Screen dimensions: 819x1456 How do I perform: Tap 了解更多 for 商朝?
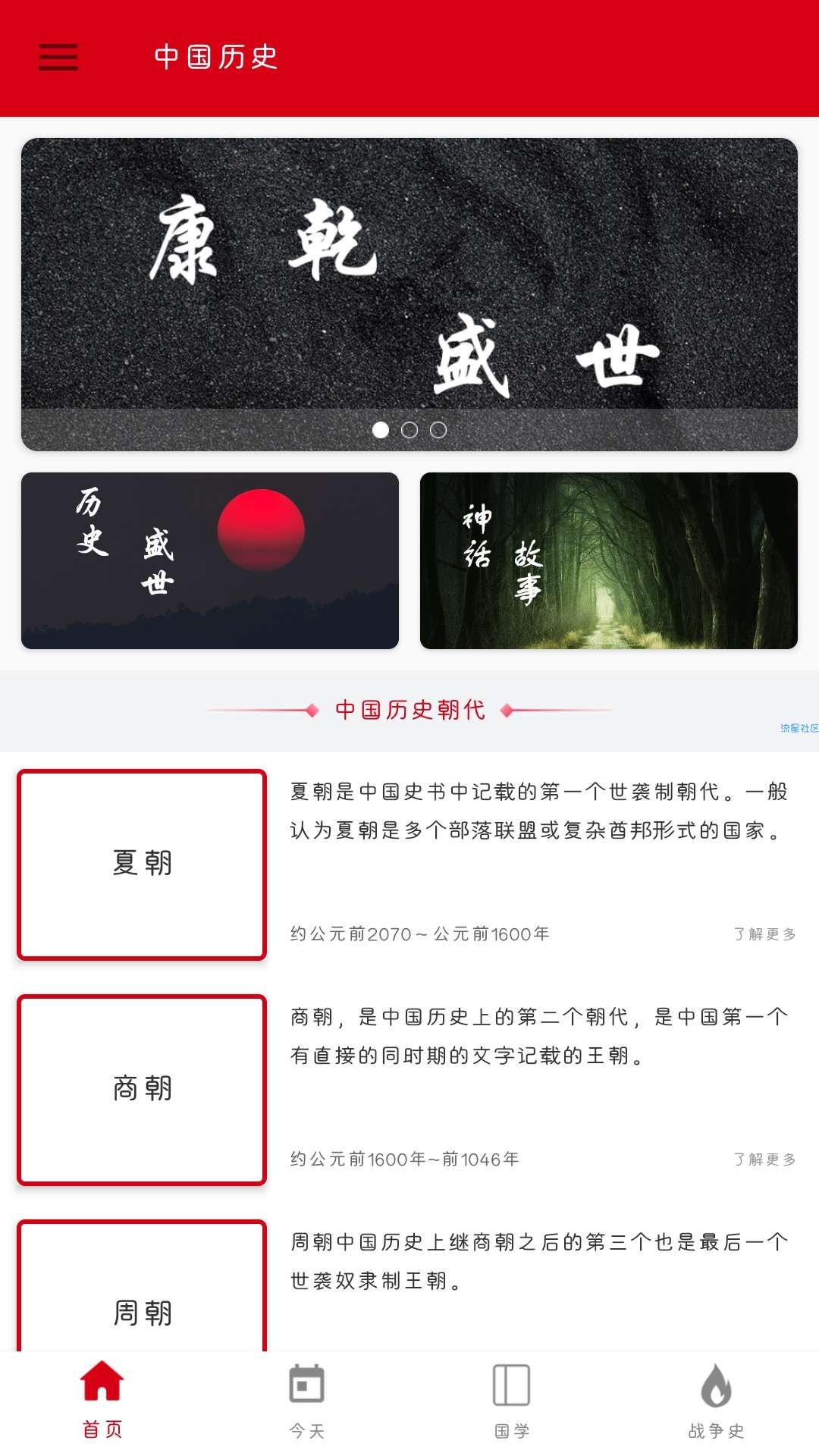coord(764,1159)
